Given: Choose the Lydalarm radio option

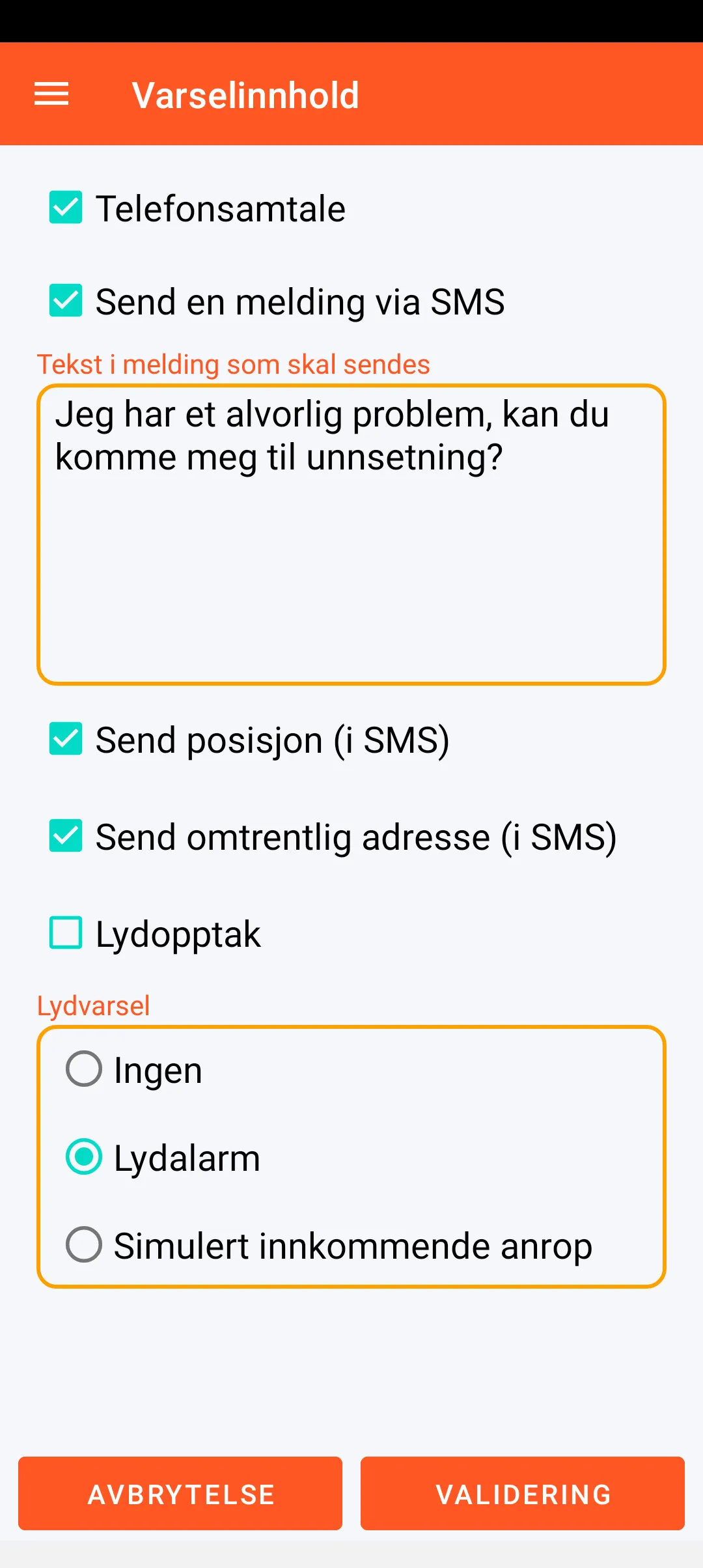Looking at the screenshot, I should (84, 1157).
